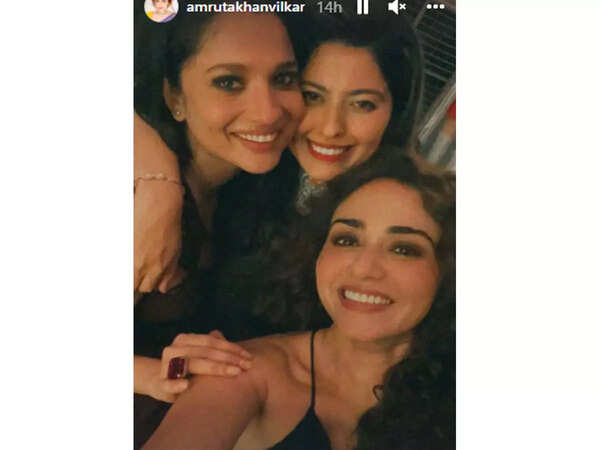
Task: Tap the profile avatar beside amrutakhanvilkar
Action: click(161, 8)
